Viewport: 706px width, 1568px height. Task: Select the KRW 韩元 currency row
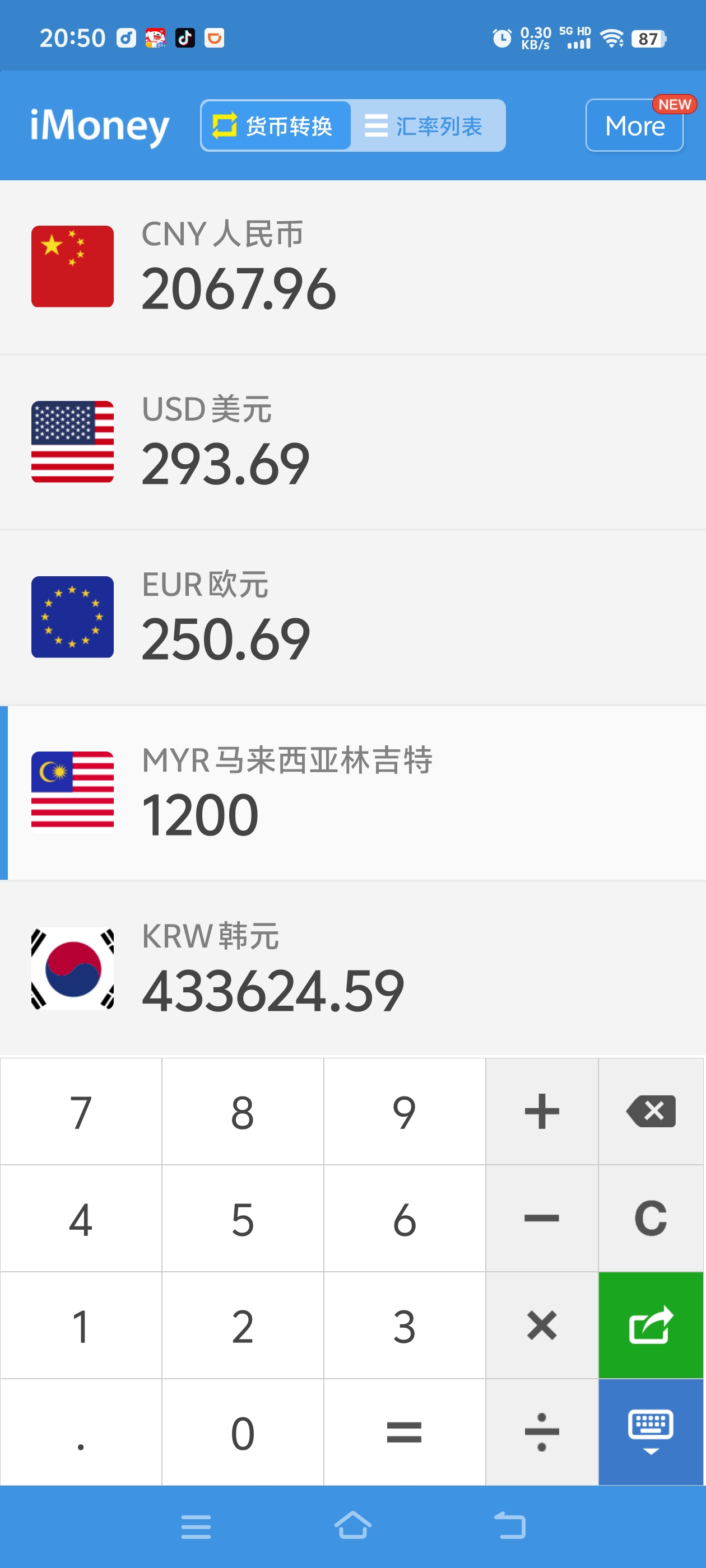pyautogui.click(x=352, y=968)
